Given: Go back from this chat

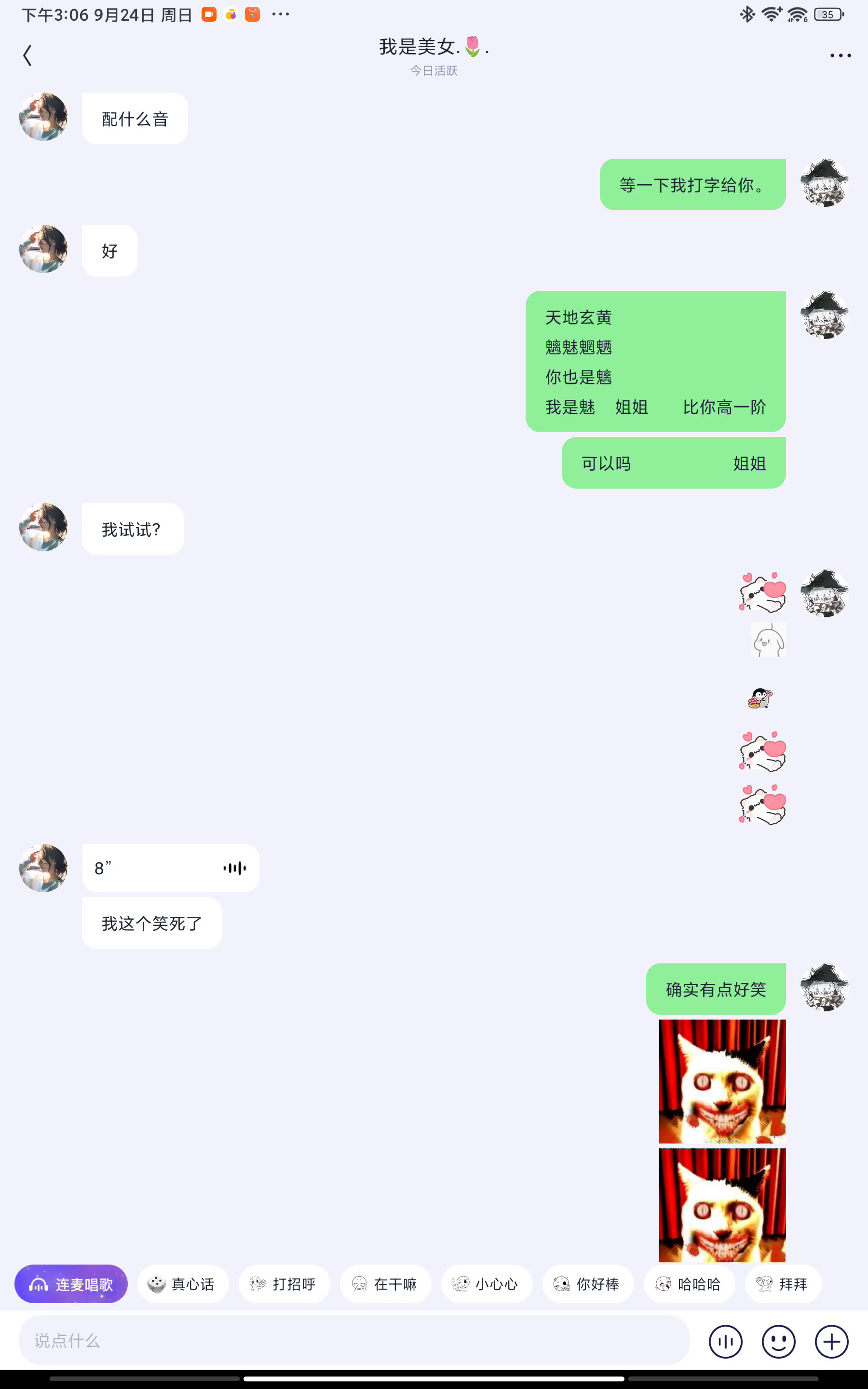Looking at the screenshot, I should click(x=27, y=55).
